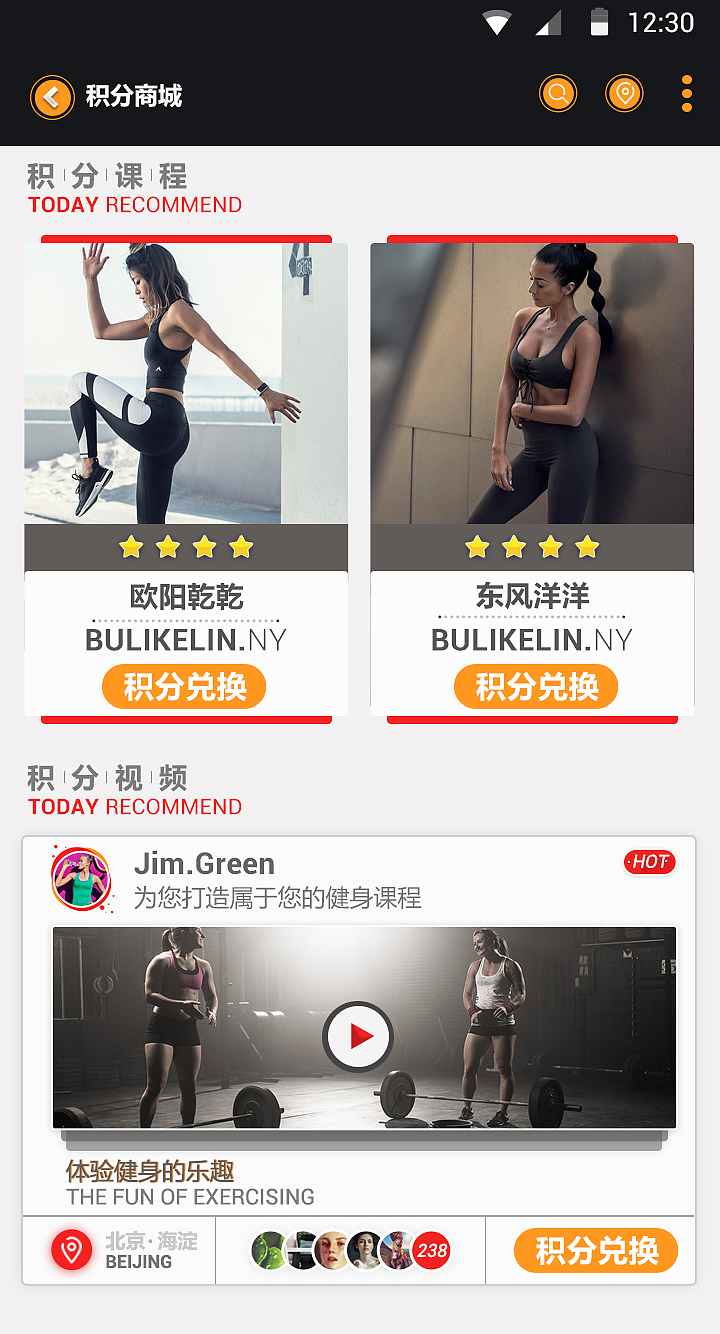
Task: Tap the second star under 欧阳乾乾
Action: coord(168,547)
